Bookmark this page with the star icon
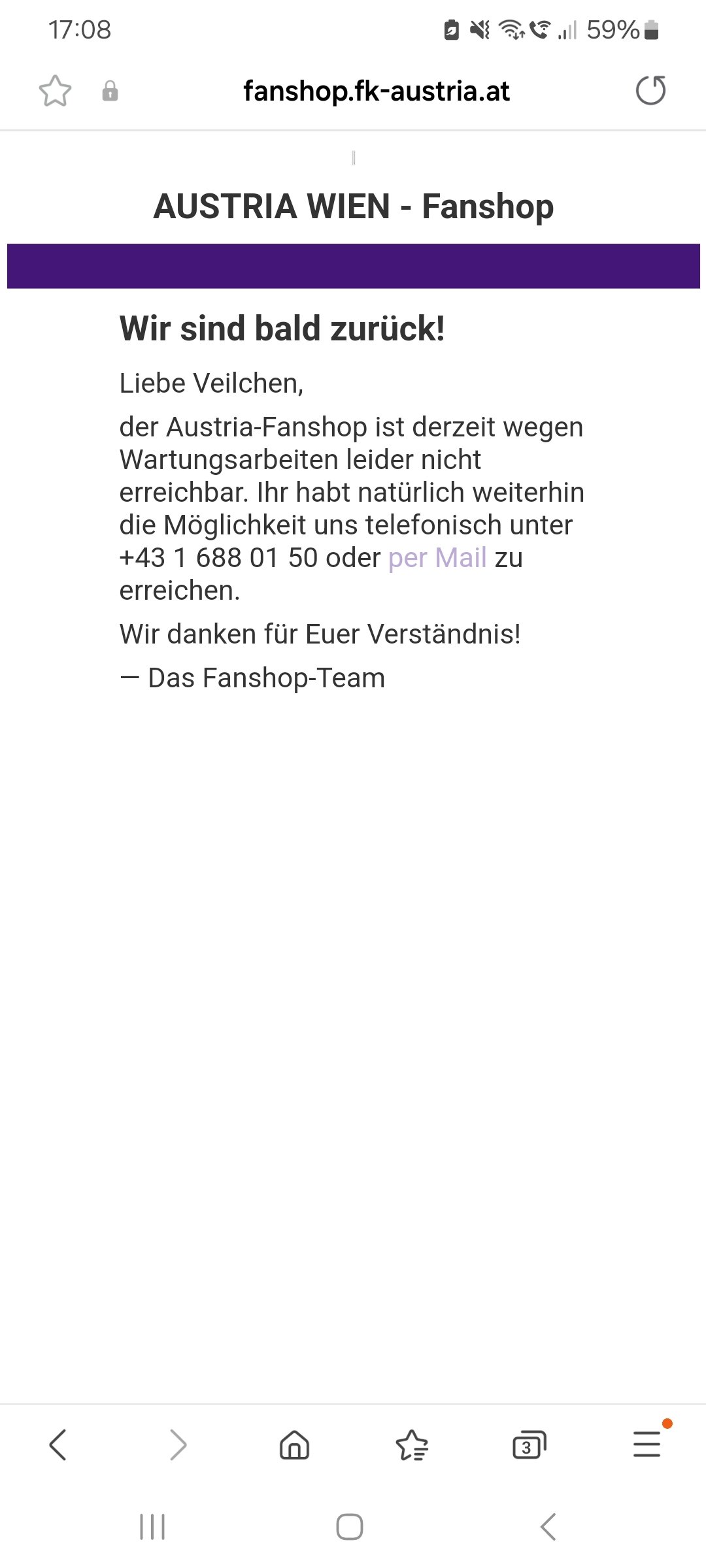This screenshot has height=1568, width=706. pyautogui.click(x=55, y=91)
